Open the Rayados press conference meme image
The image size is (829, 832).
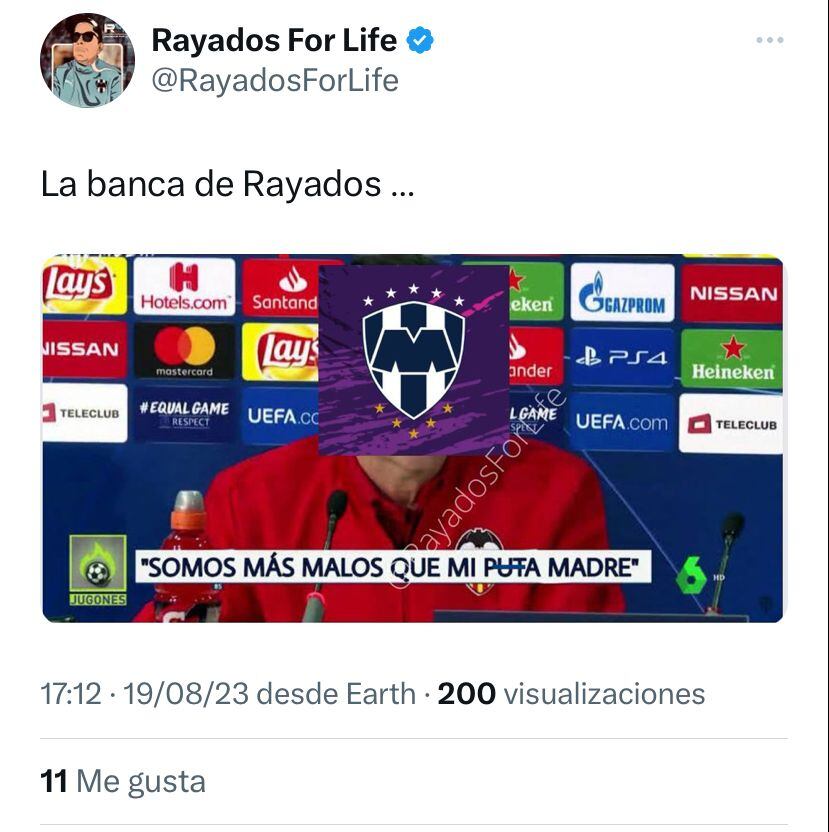click(x=414, y=440)
